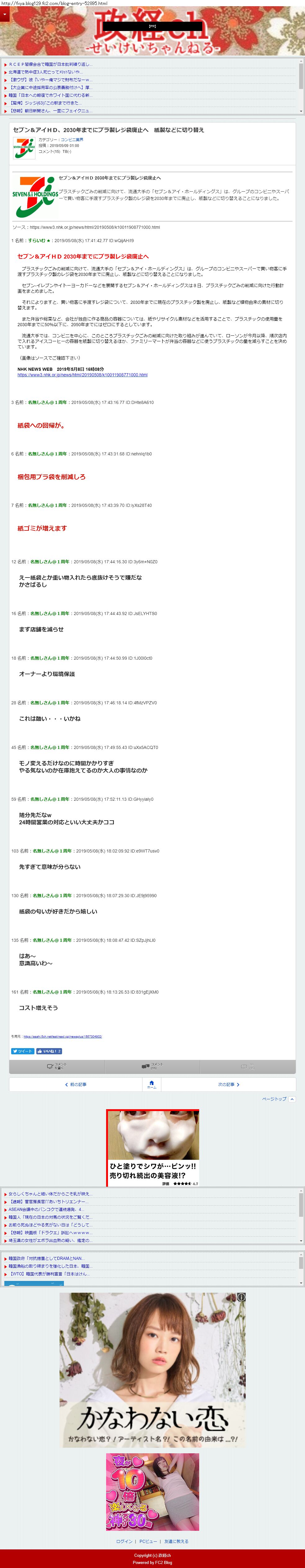Like the article with いいね button
Screen dimensions: 305x1568
click(49, 1051)
